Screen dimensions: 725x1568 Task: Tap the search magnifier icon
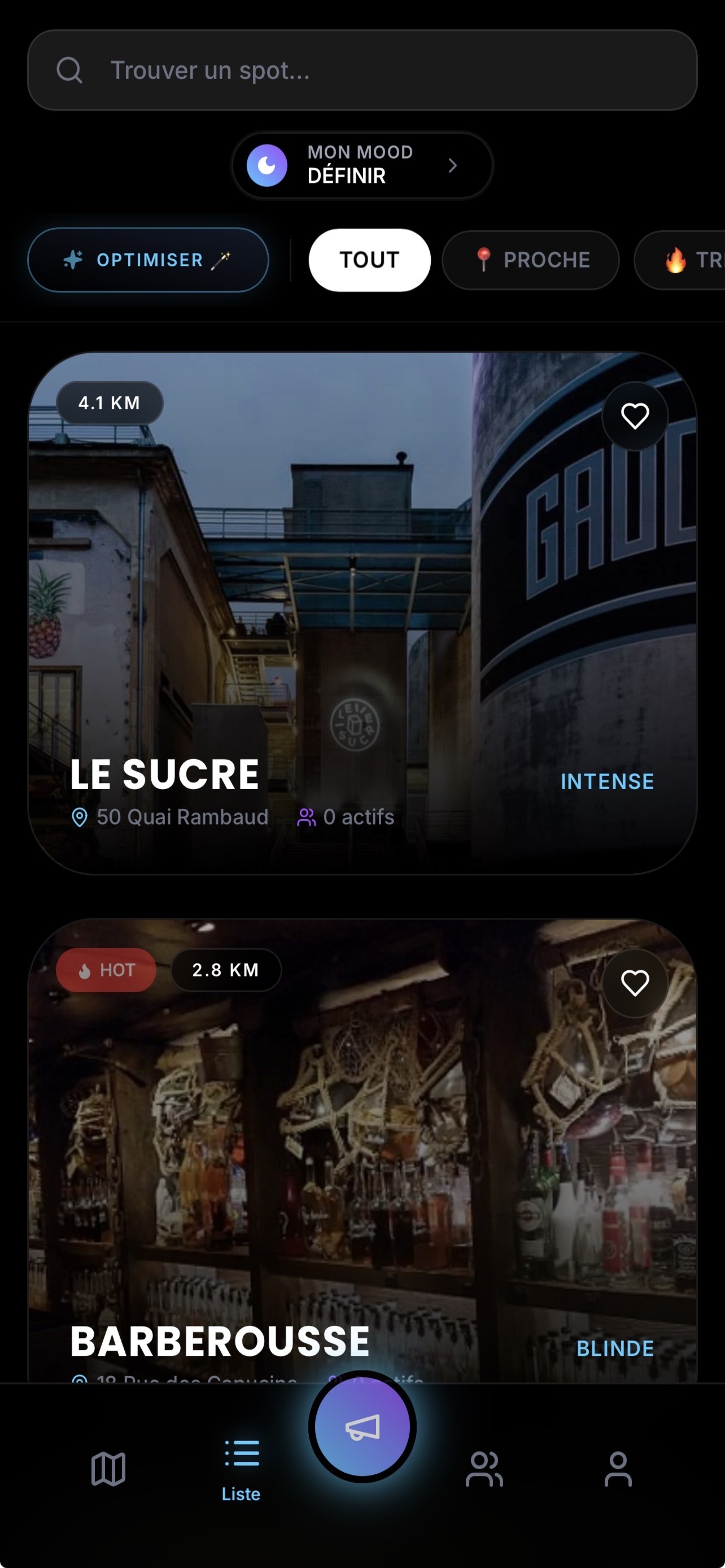71,70
